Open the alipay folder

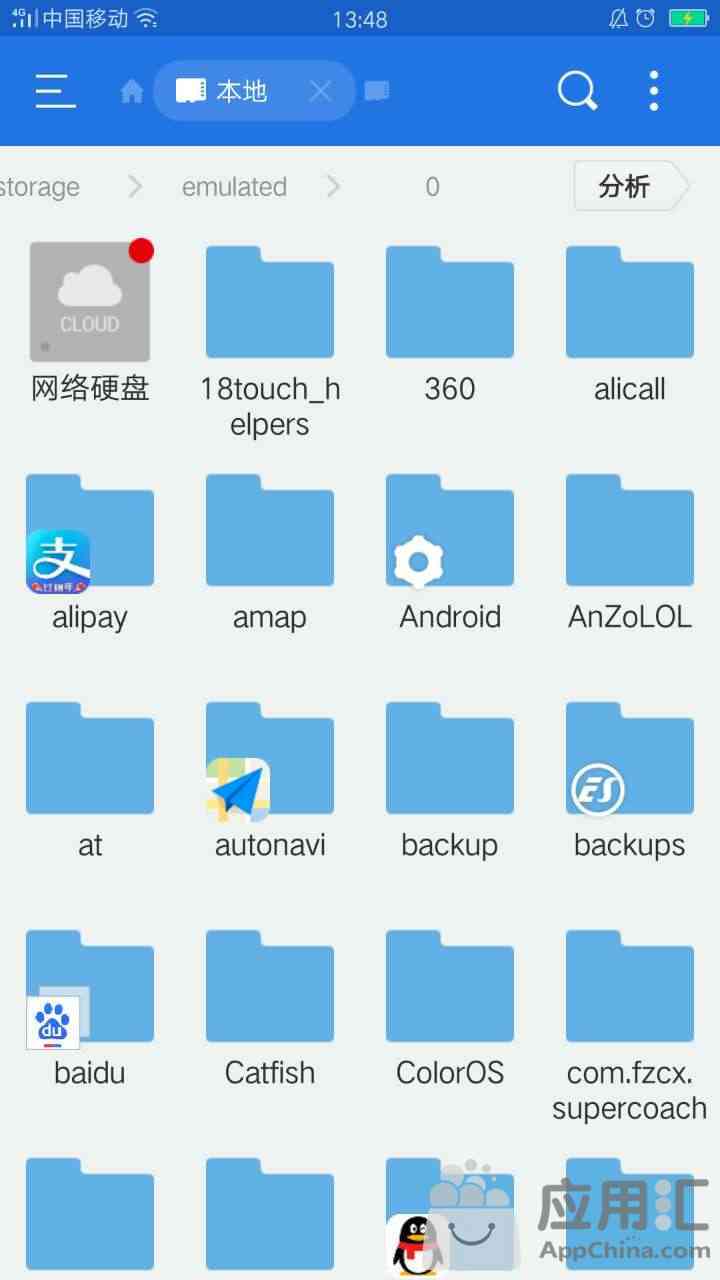[x=90, y=550]
